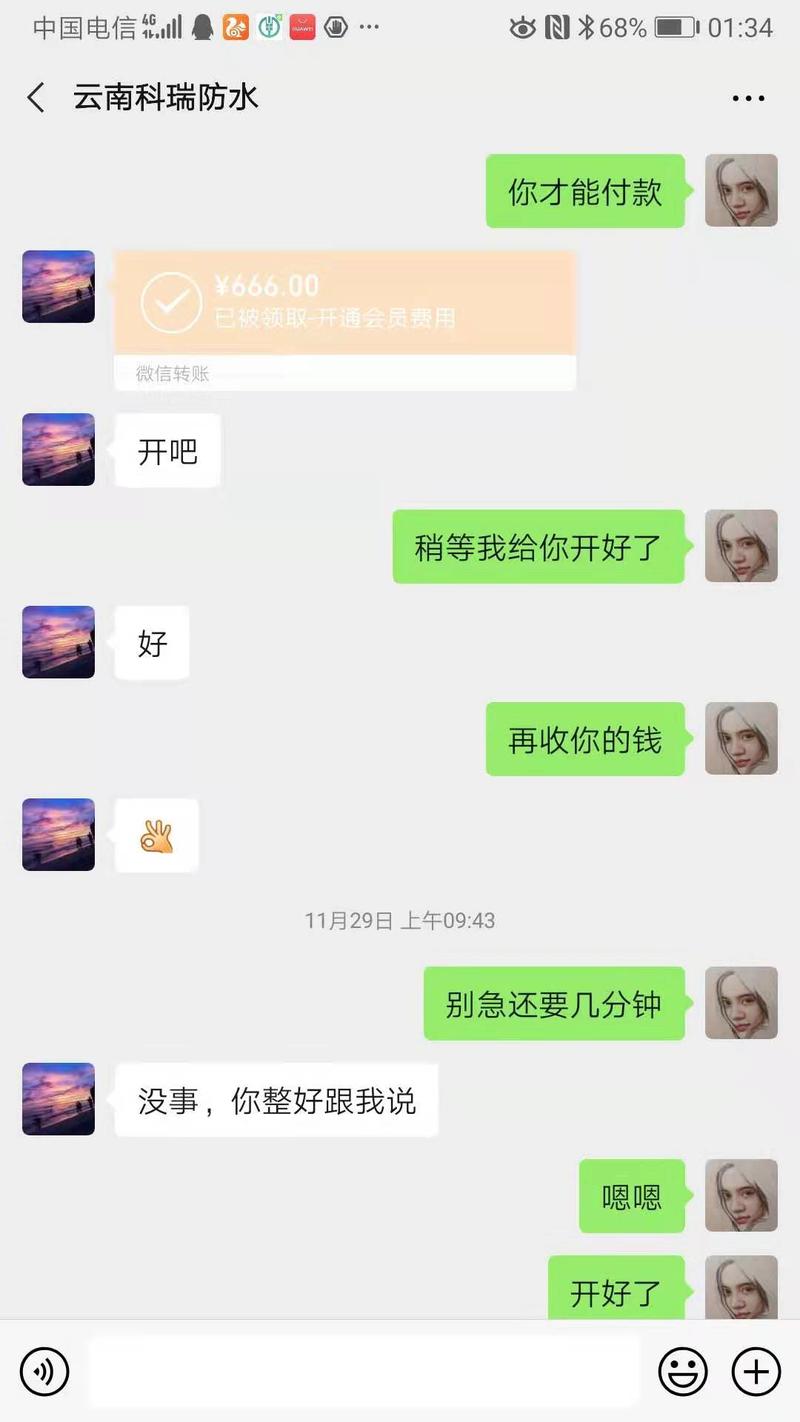Tap the message bubble saying 开吧

[166, 451]
